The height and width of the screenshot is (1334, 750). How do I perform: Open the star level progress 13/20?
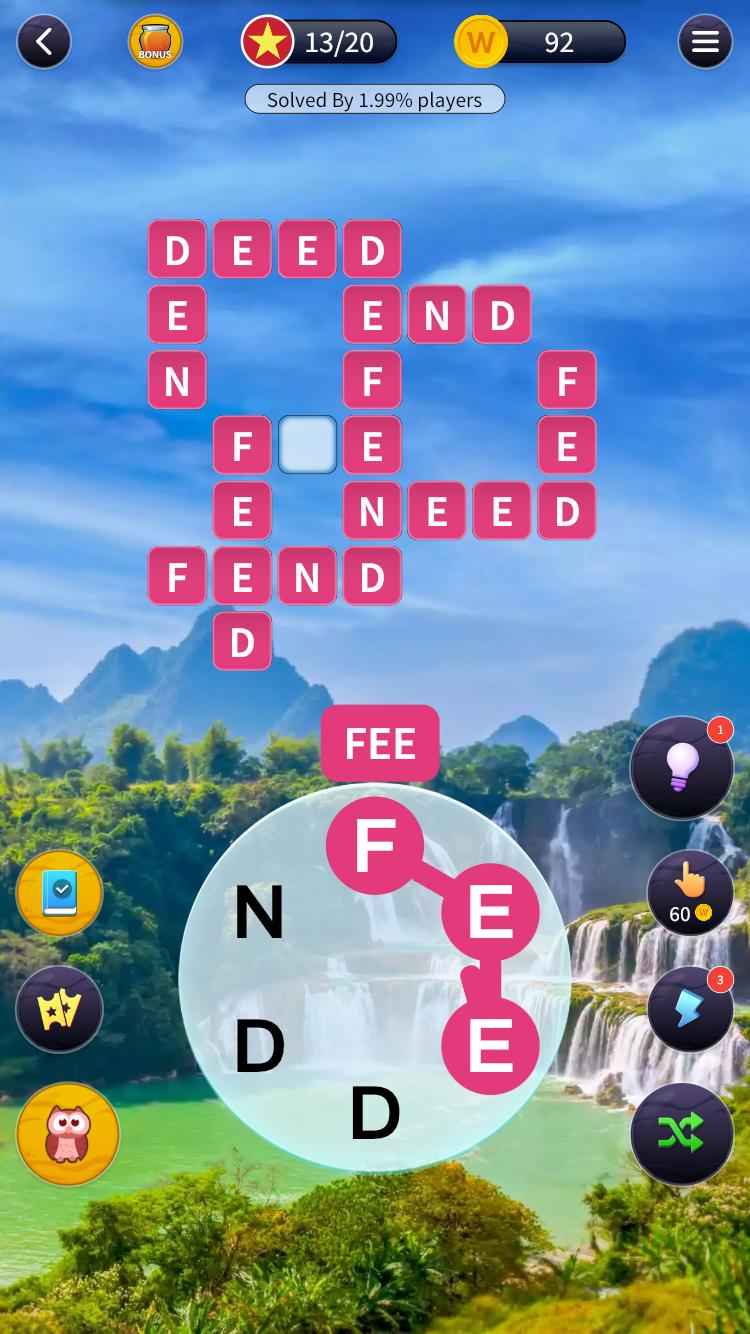tap(320, 42)
